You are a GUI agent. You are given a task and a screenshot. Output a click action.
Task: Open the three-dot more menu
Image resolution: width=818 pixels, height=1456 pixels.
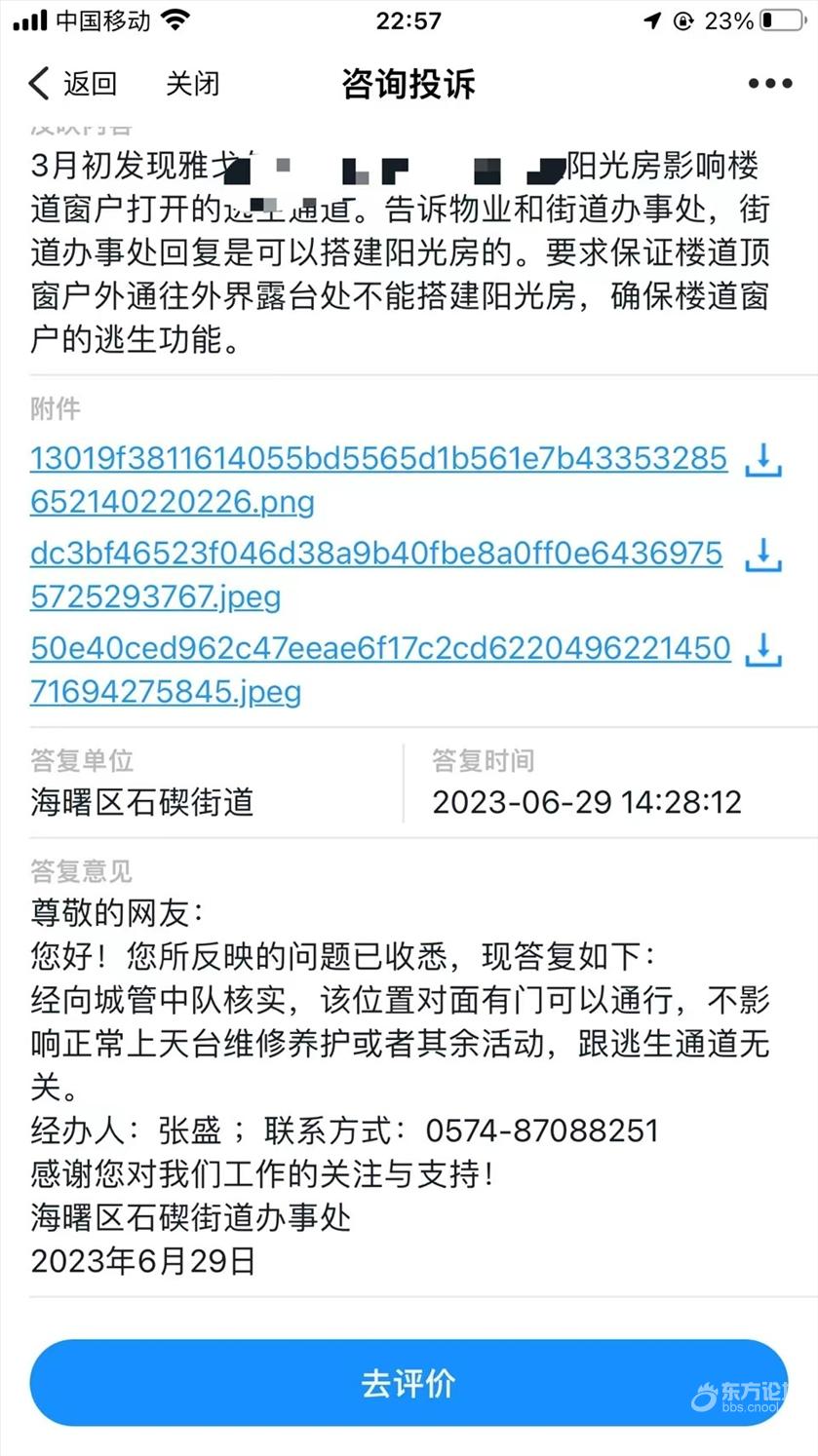tap(770, 84)
